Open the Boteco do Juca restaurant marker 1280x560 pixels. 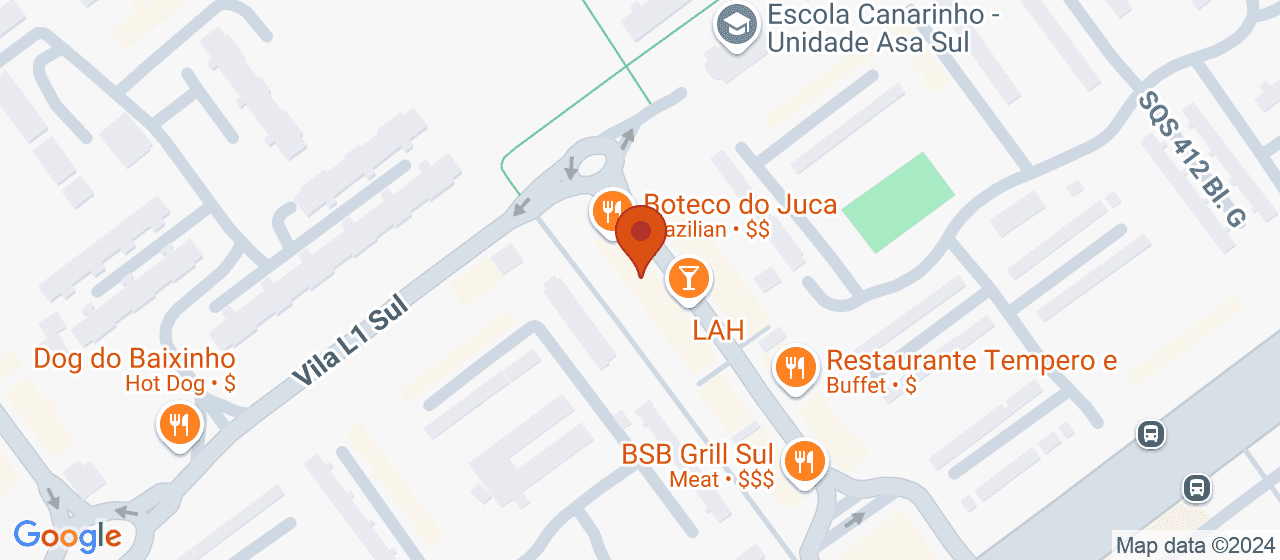pos(607,210)
